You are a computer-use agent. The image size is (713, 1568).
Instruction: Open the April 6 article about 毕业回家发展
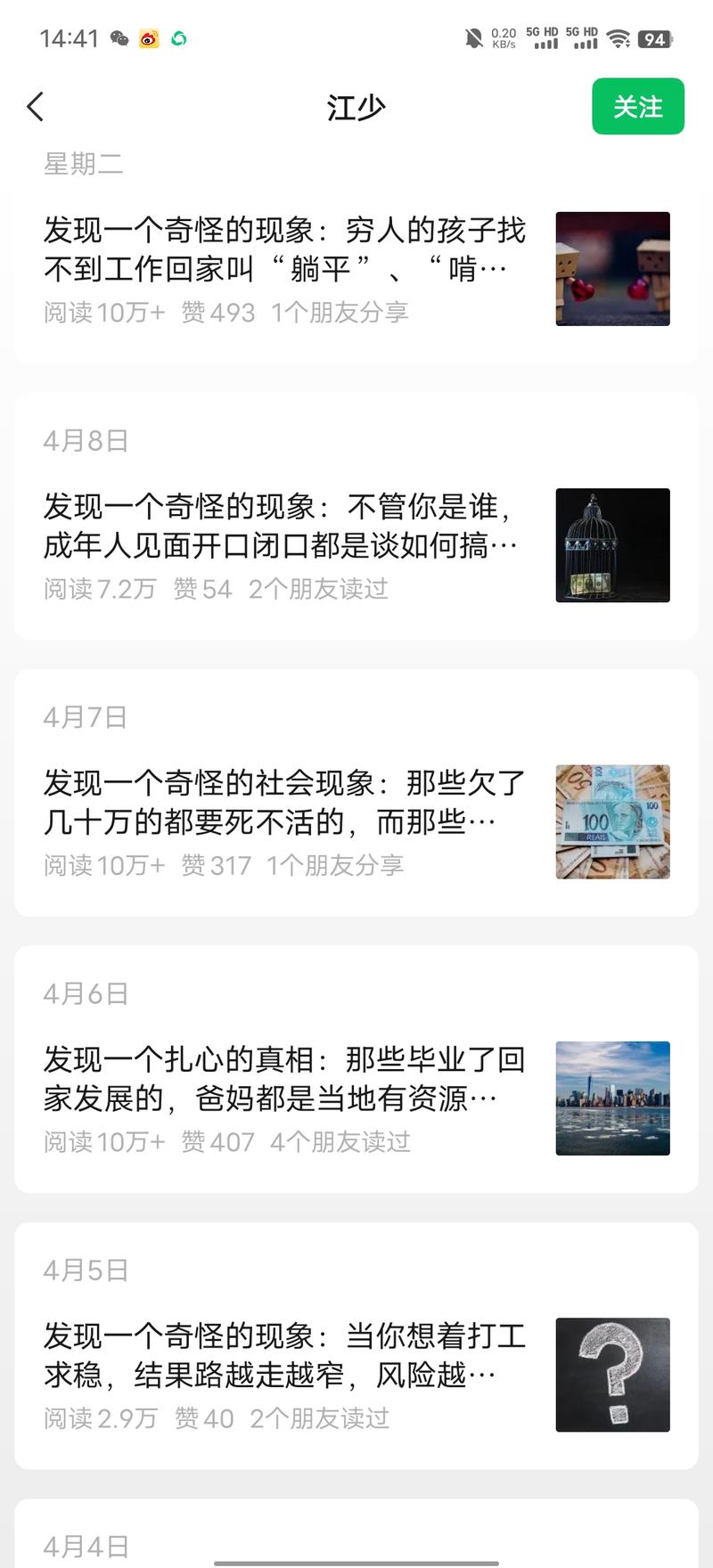283,1080
